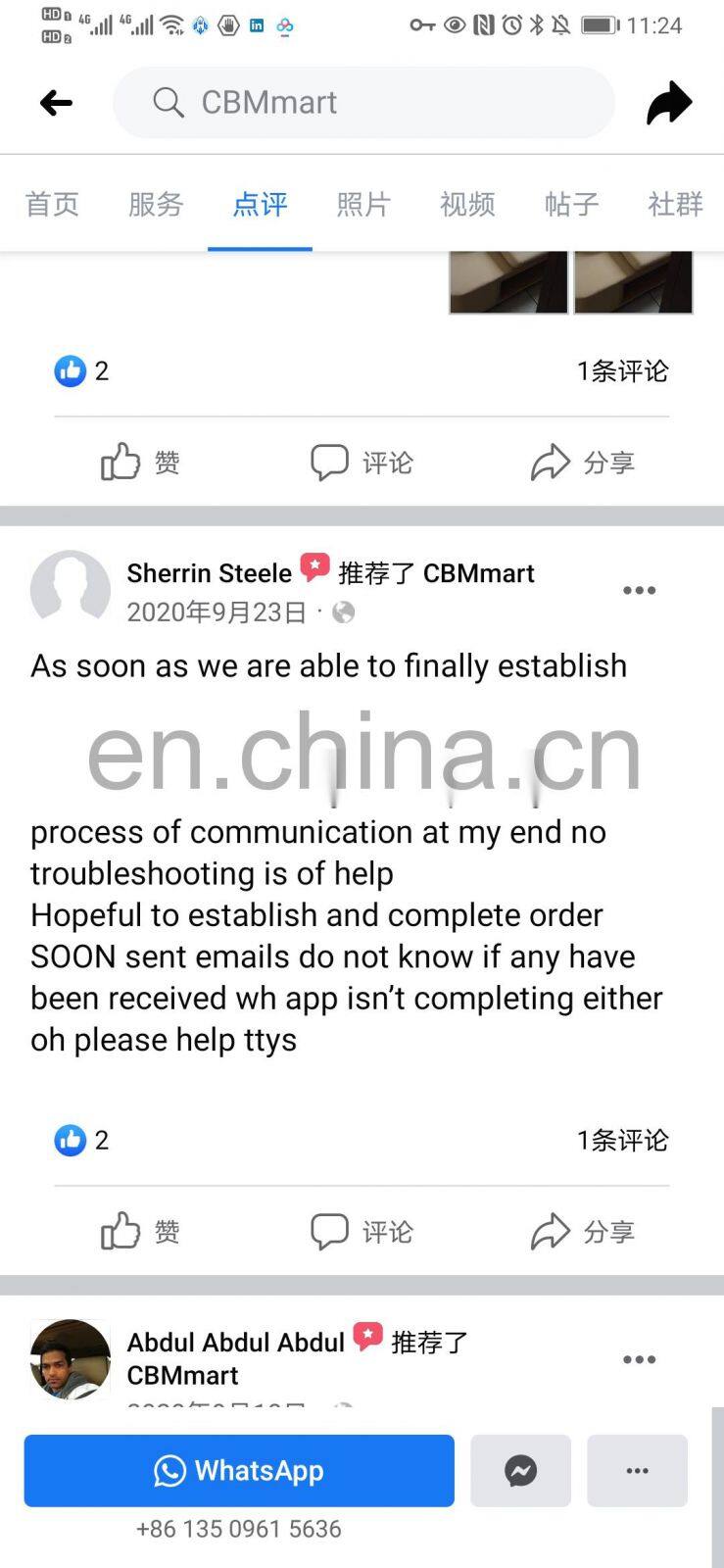Share Sherrin Steele's review

583,1231
